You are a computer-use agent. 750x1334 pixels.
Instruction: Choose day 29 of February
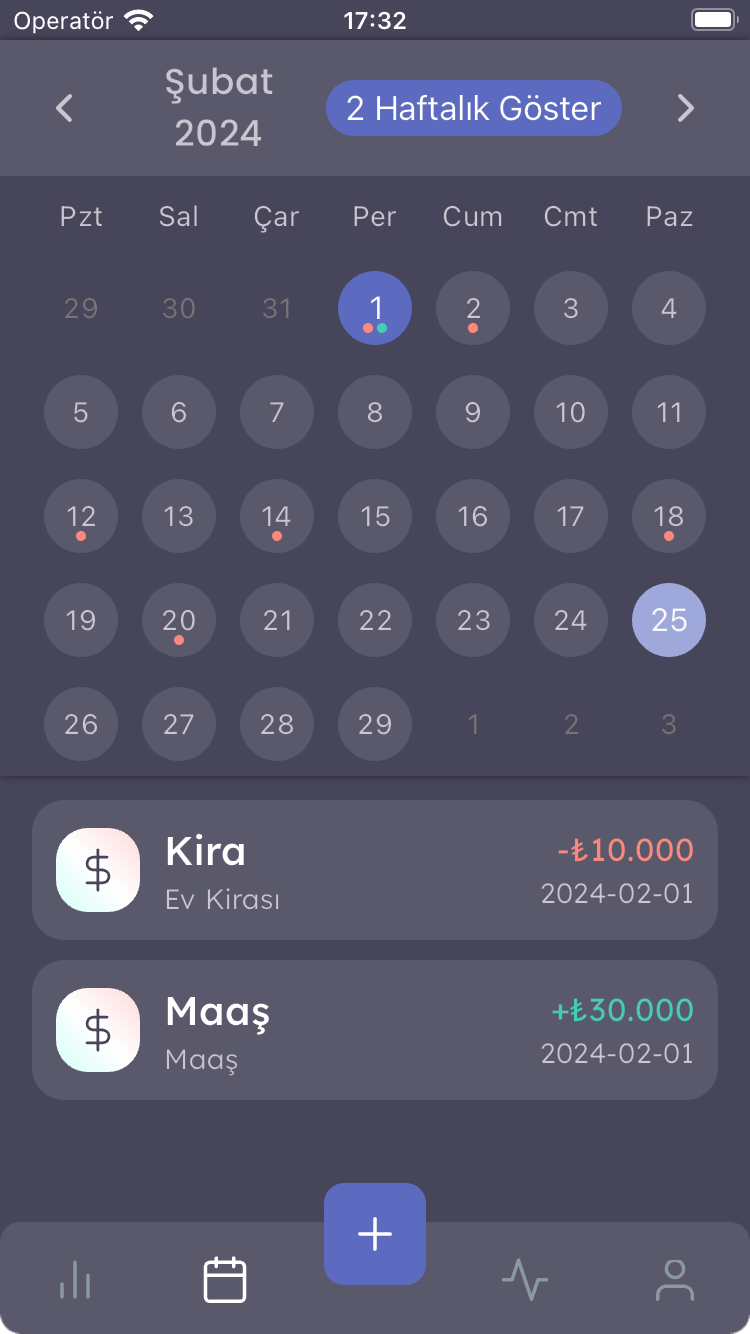click(375, 724)
